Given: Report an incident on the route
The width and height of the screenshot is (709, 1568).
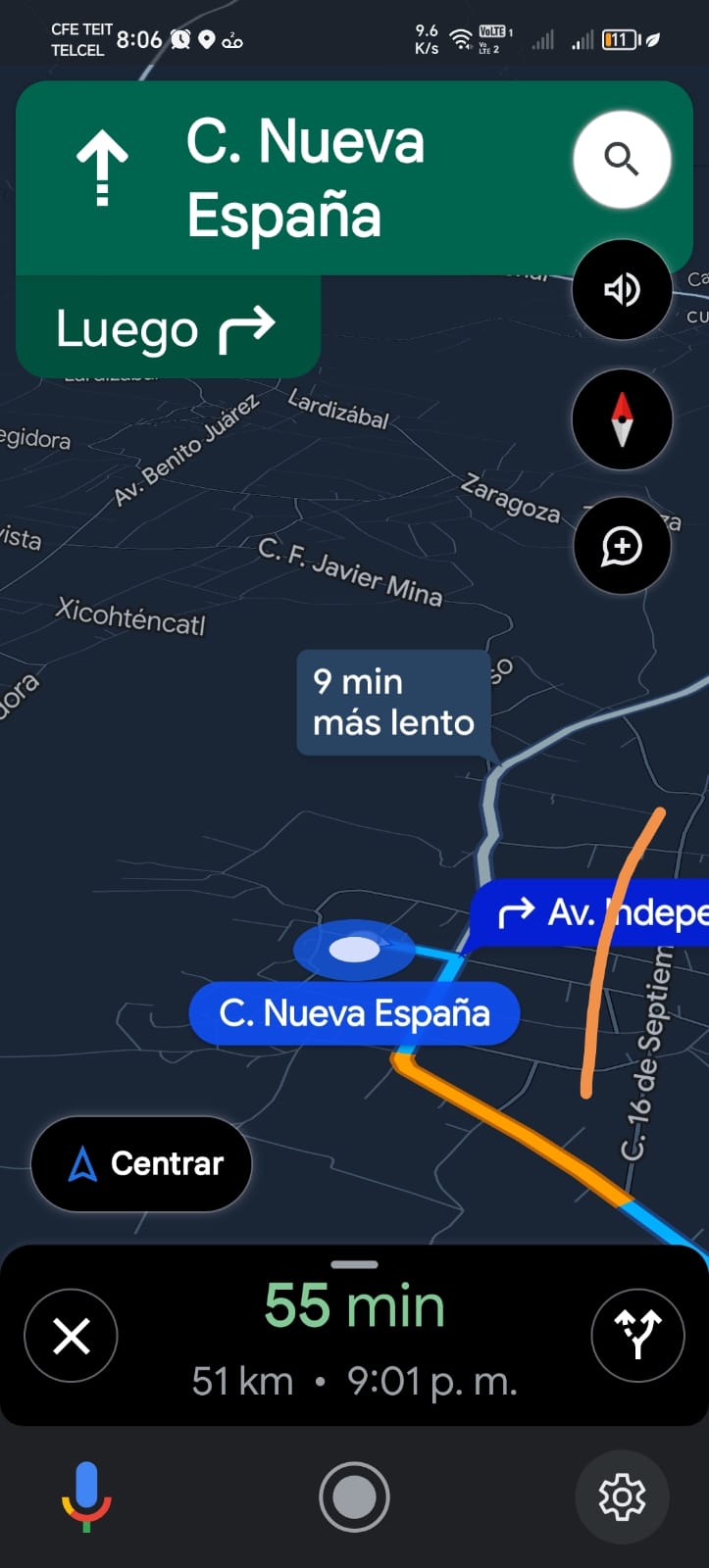Looking at the screenshot, I should (622, 546).
